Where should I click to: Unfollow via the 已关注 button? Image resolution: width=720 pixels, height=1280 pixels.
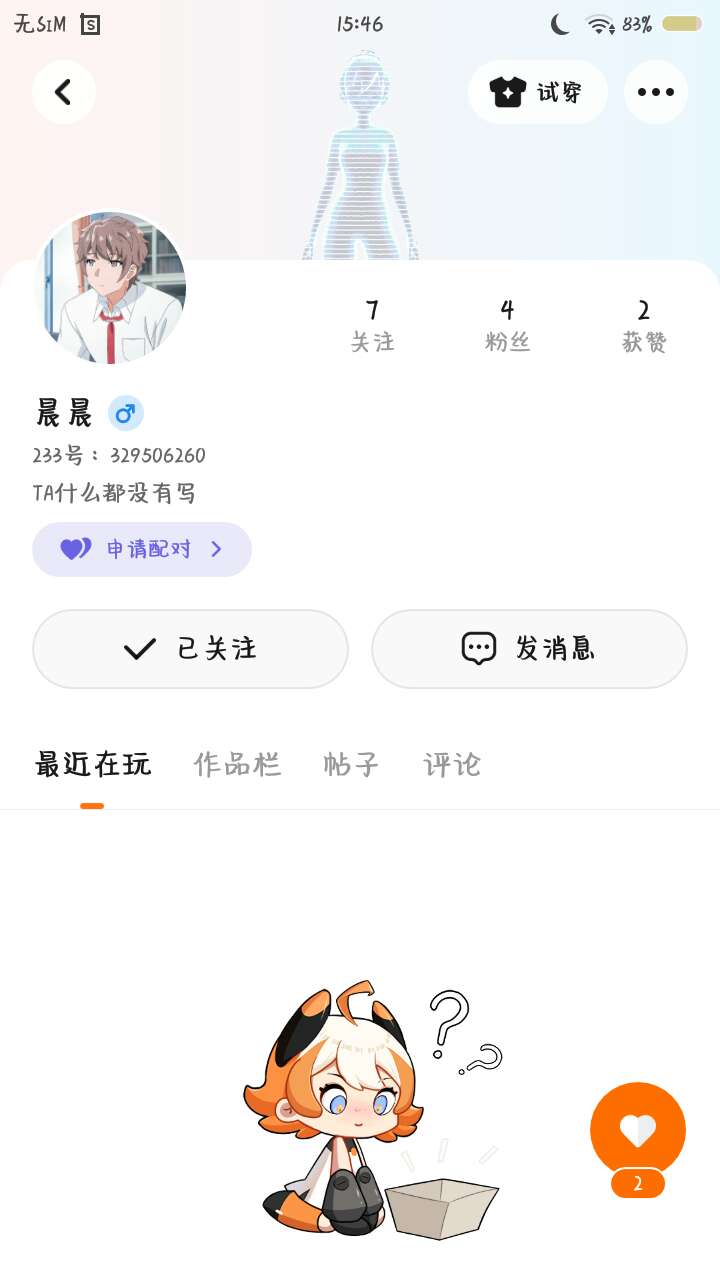click(190, 649)
